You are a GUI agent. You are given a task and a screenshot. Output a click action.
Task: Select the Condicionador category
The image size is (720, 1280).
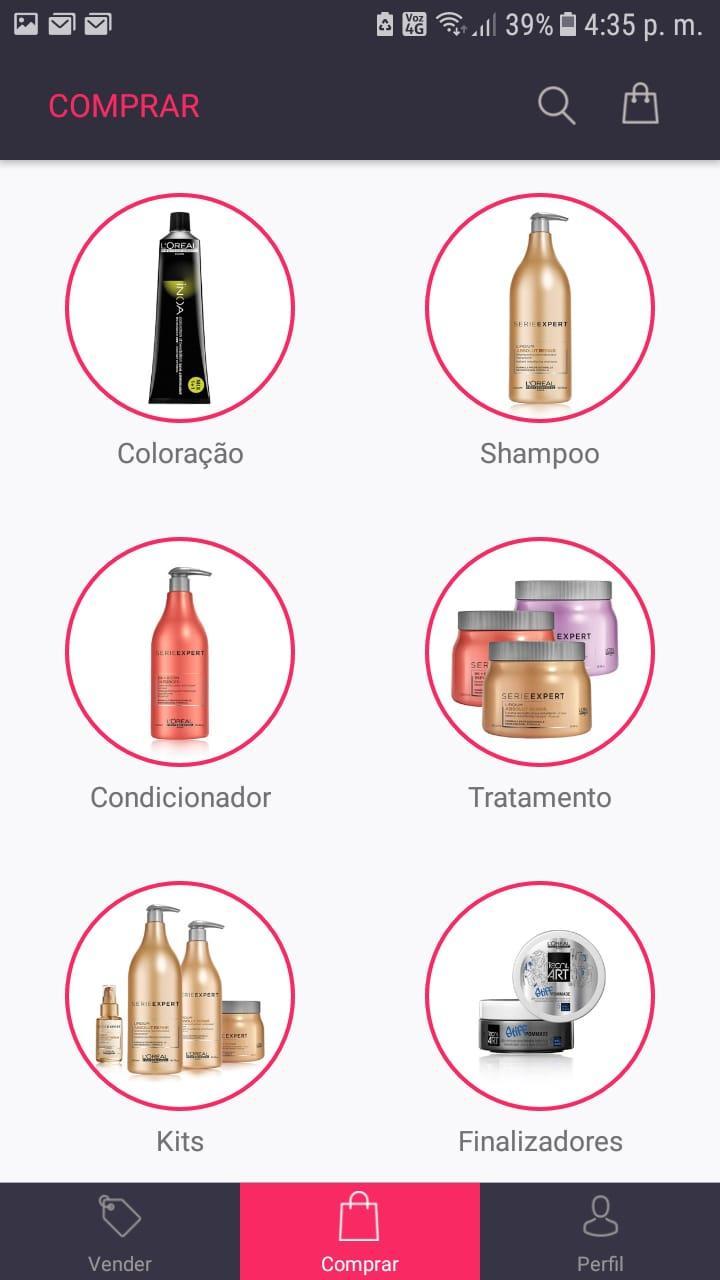pos(180,652)
